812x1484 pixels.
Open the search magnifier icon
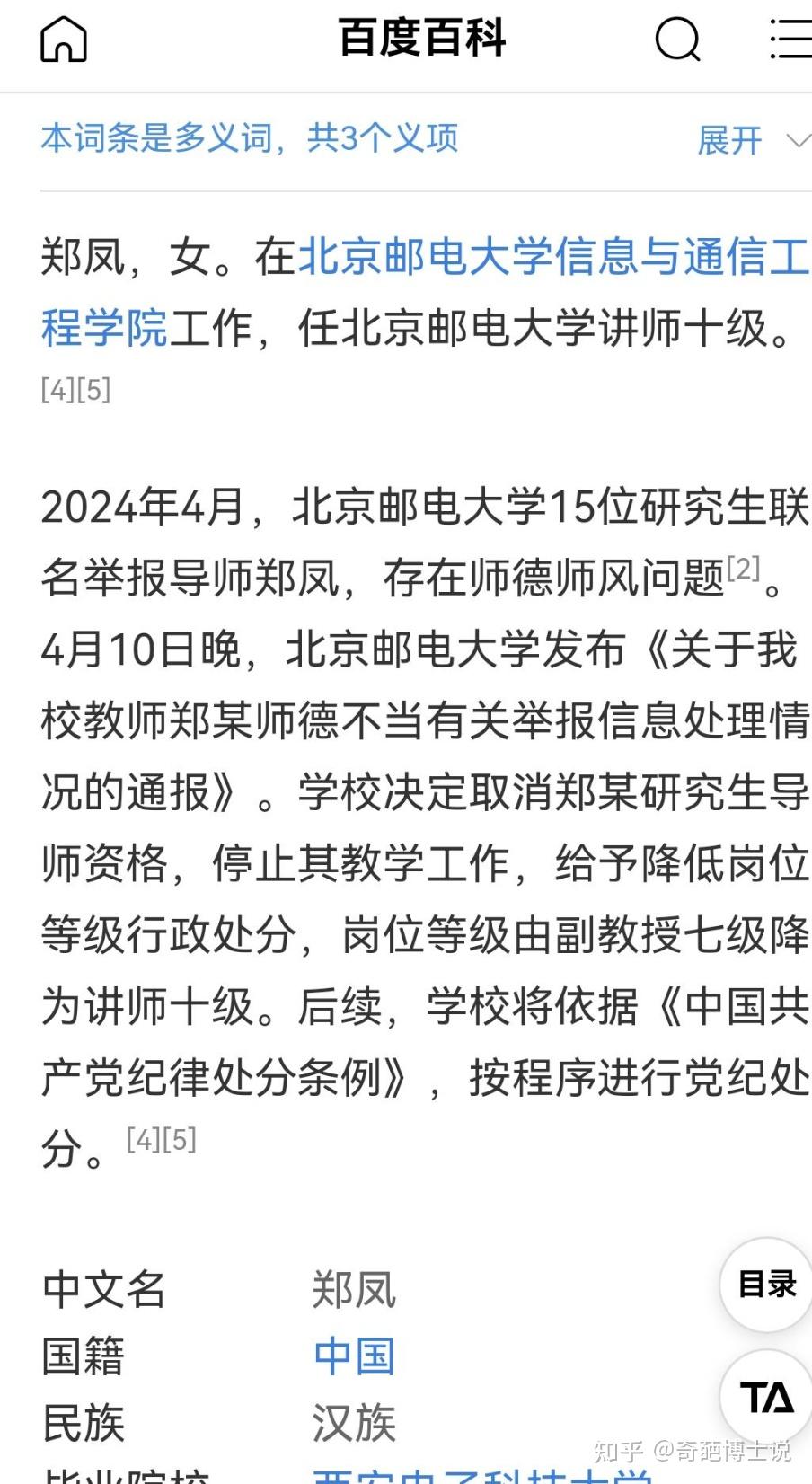tap(678, 40)
